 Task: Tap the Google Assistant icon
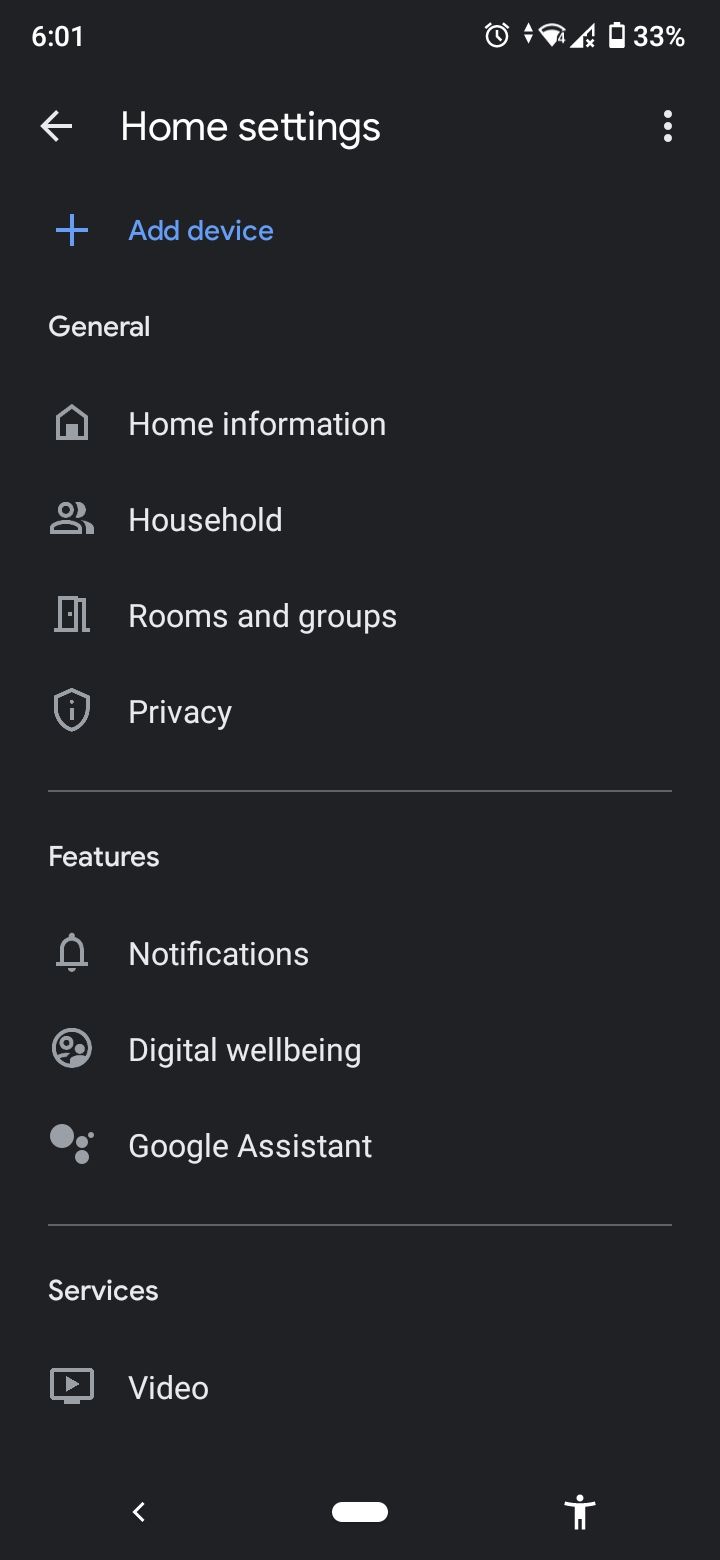point(70,1144)
